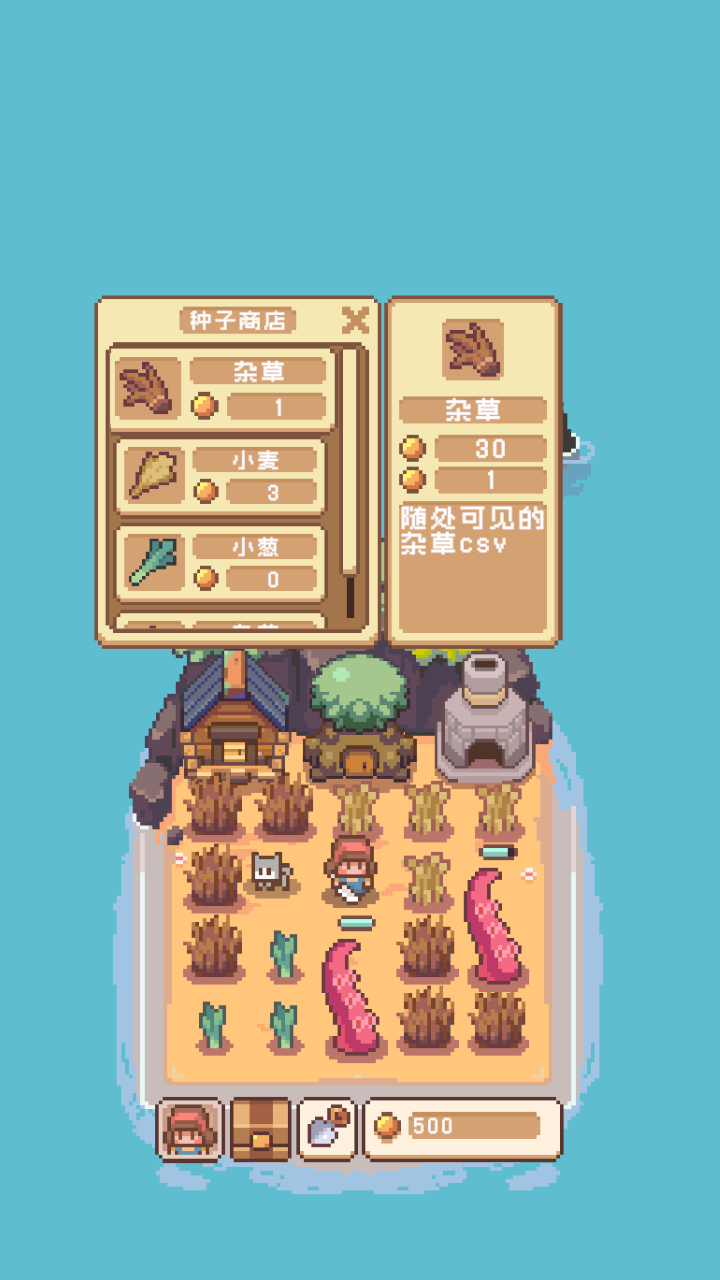Select the shovel tool
The image size is (720, 1280).
pyautogui.click(x=327, y=1130)
